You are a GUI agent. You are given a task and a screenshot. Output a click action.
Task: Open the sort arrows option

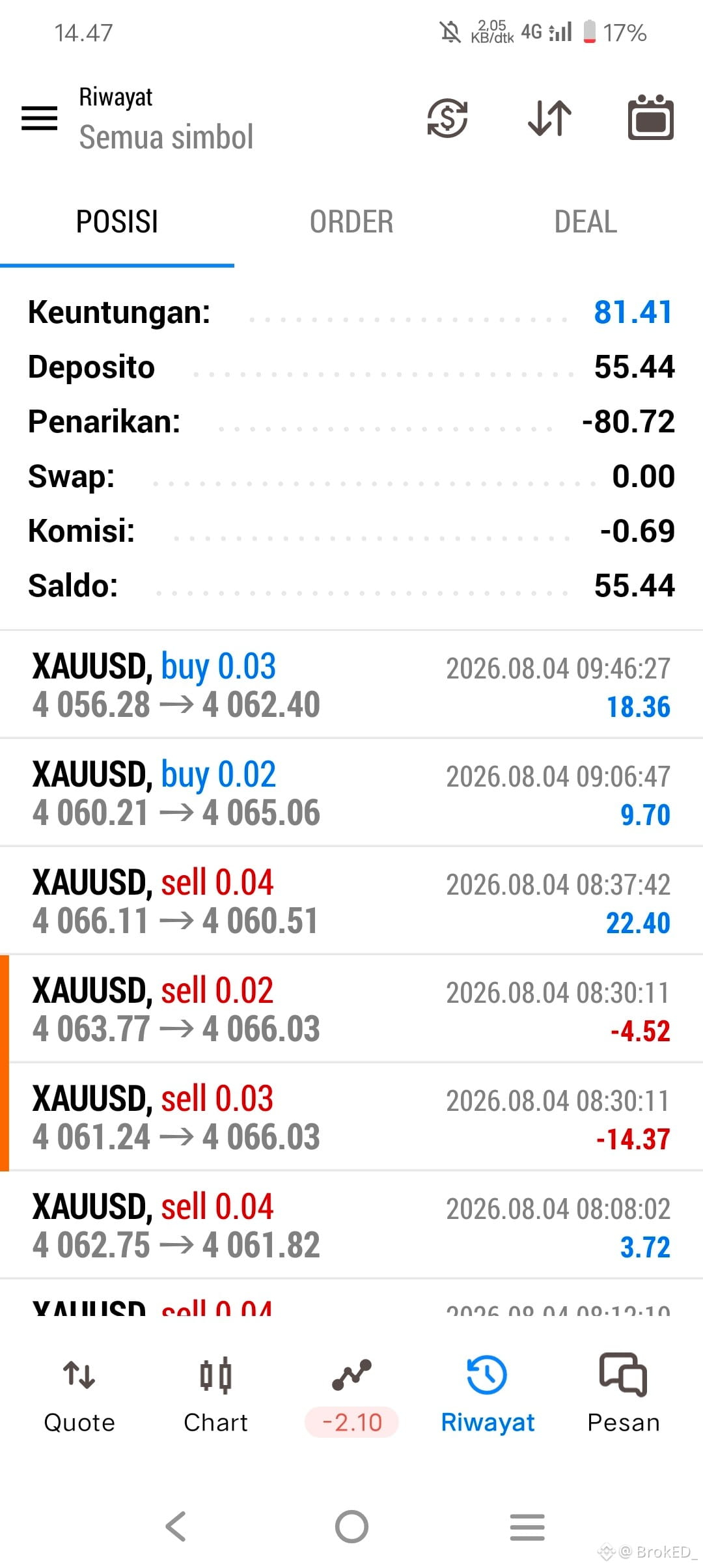(x=549, y=119)
